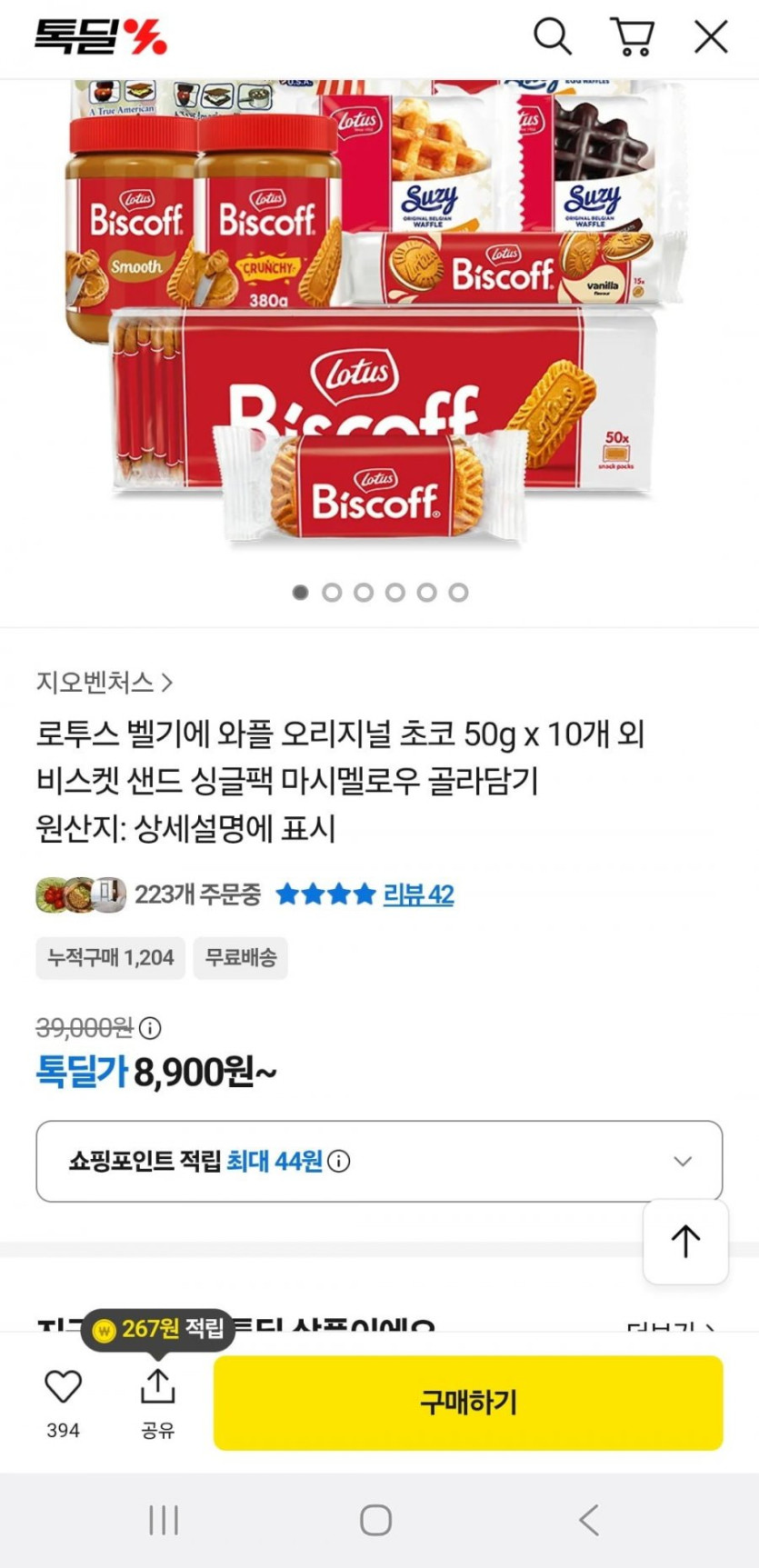Open search with the magnifier icon

pyautogui.click(x=552, y=37)
